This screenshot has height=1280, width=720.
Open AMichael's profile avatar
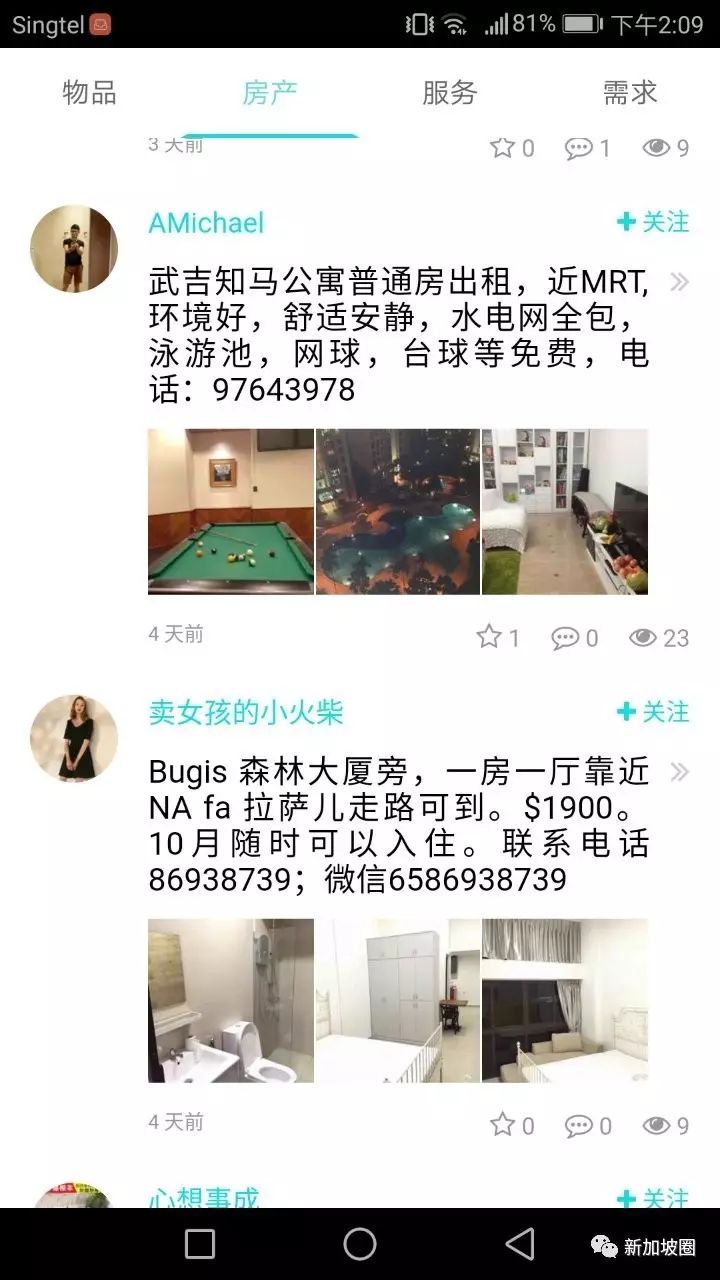74,249
